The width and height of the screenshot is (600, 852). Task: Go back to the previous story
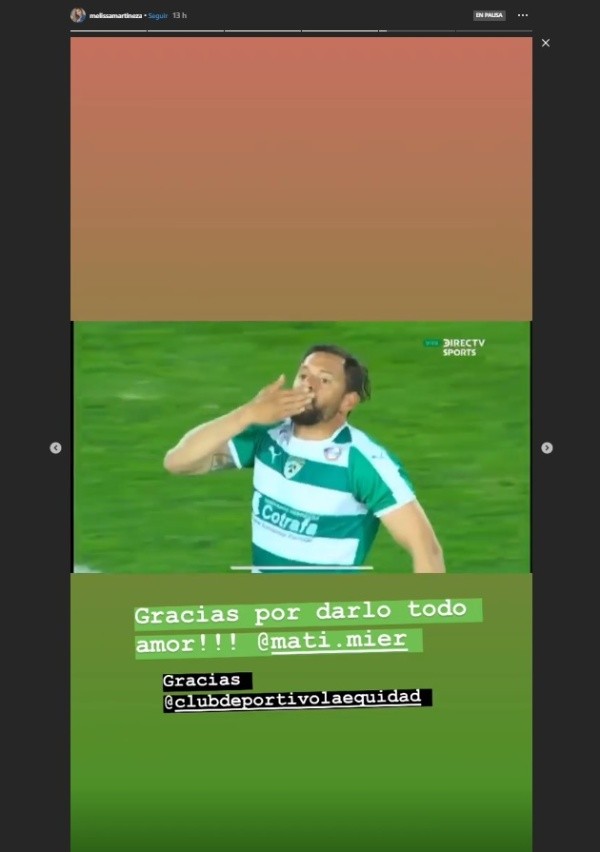(x=55, y=448)
